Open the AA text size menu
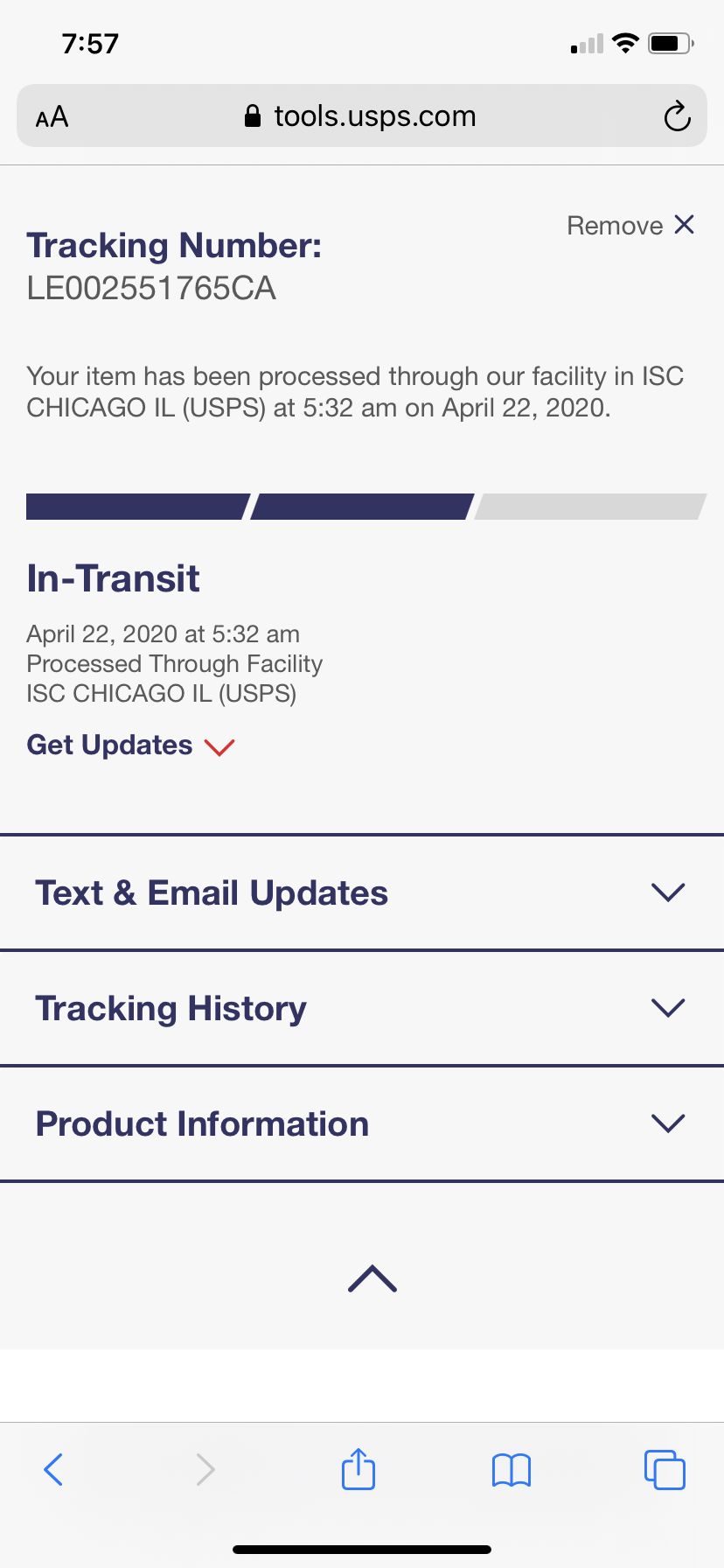The width and height of the screenshot is (724, 1568). coord(52,116)
